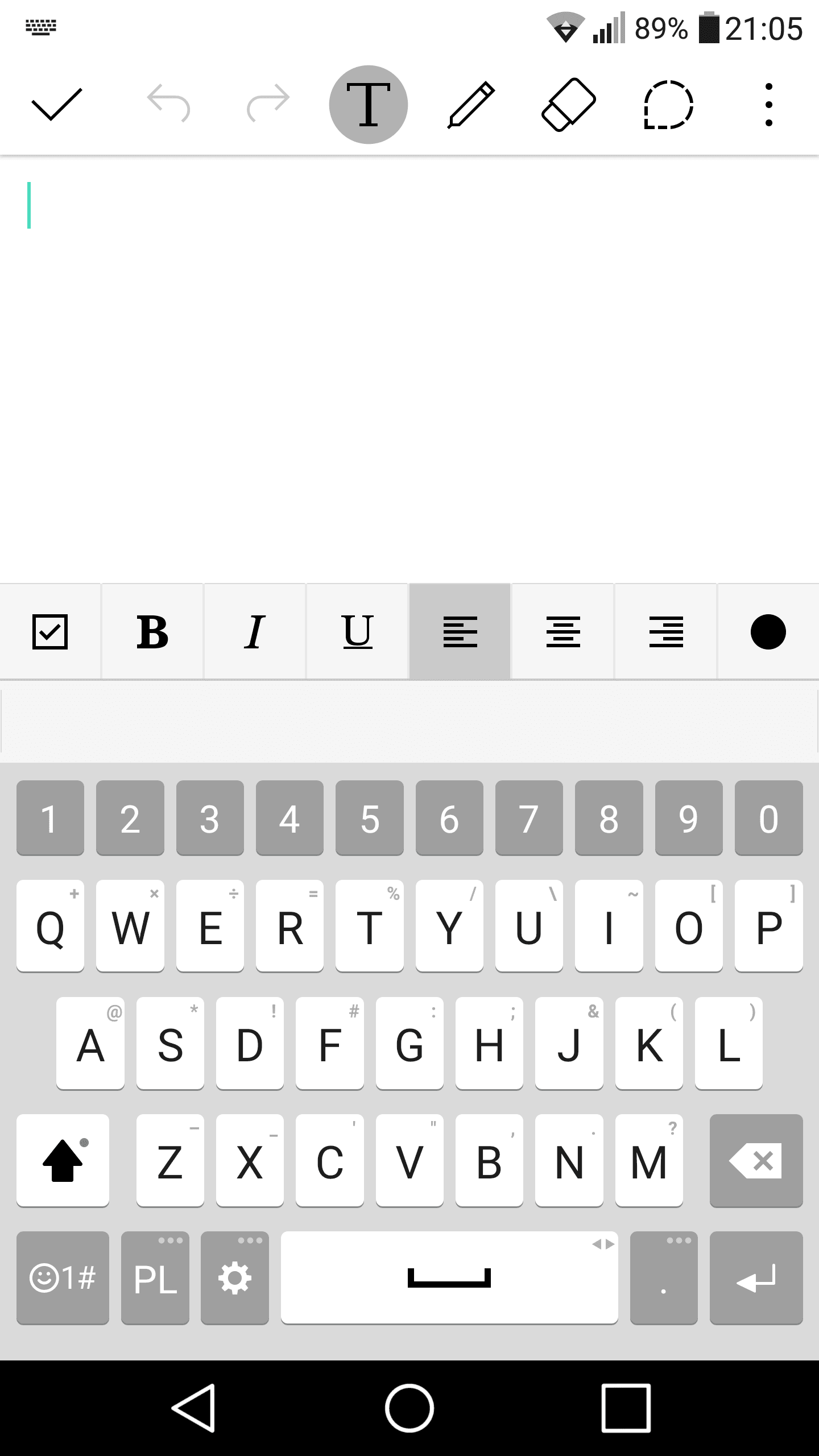The height and width of the screenshot is (1456, 819).
Task: Center-align the text
Action: coord(563,631)
